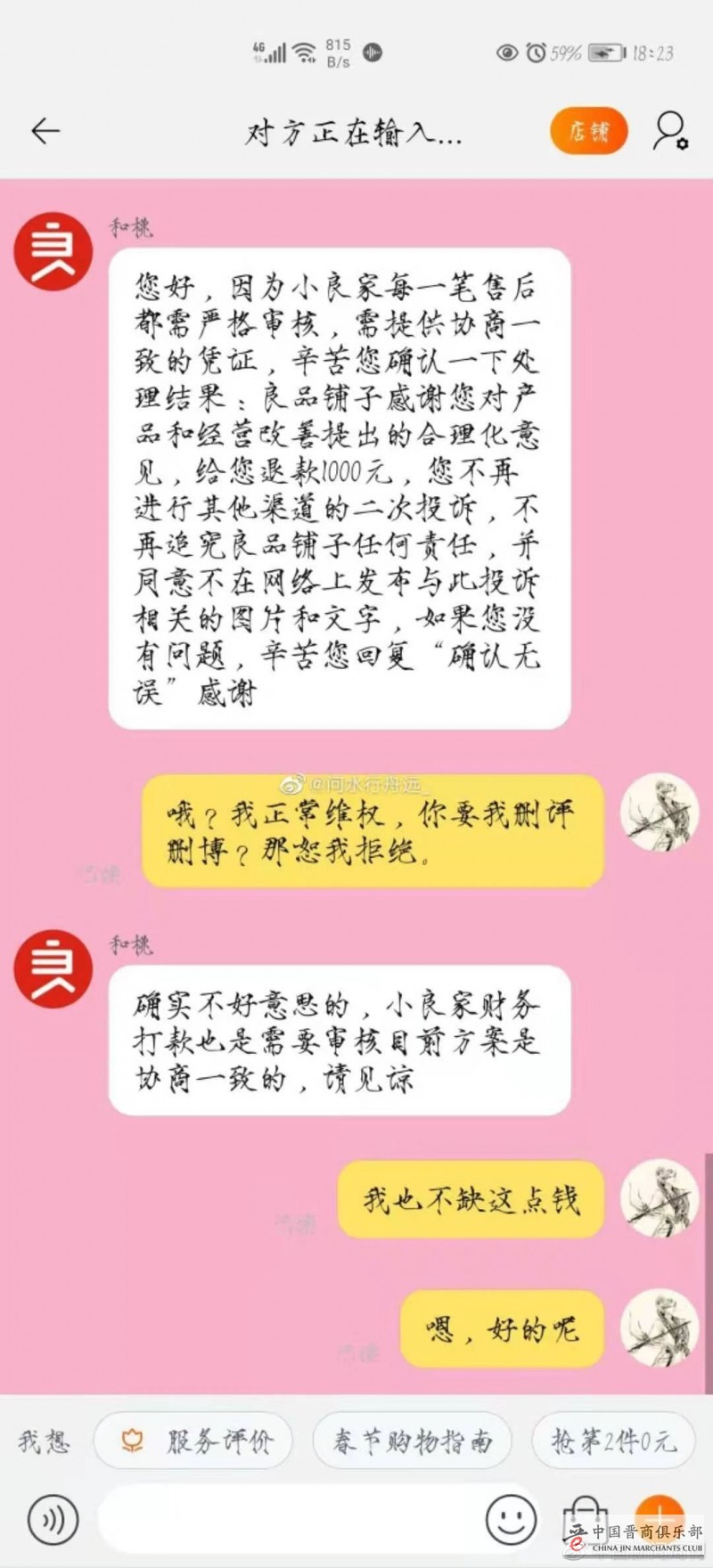713x1568 pixels.
Task: Open chat contact settings icon
Action: [x=670, y=131]
